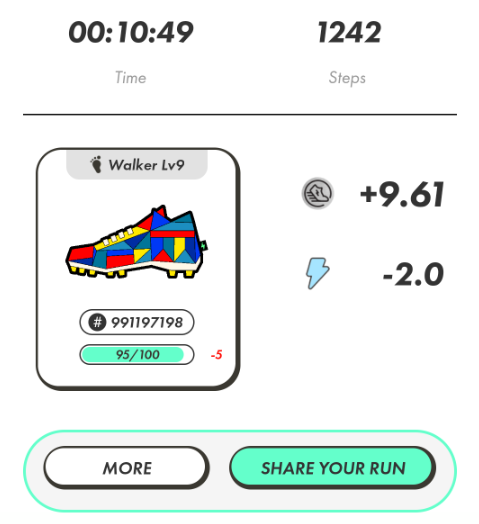Tap the MORE button
Viewport: 479px width, 524px height.
tap(126, 468)
